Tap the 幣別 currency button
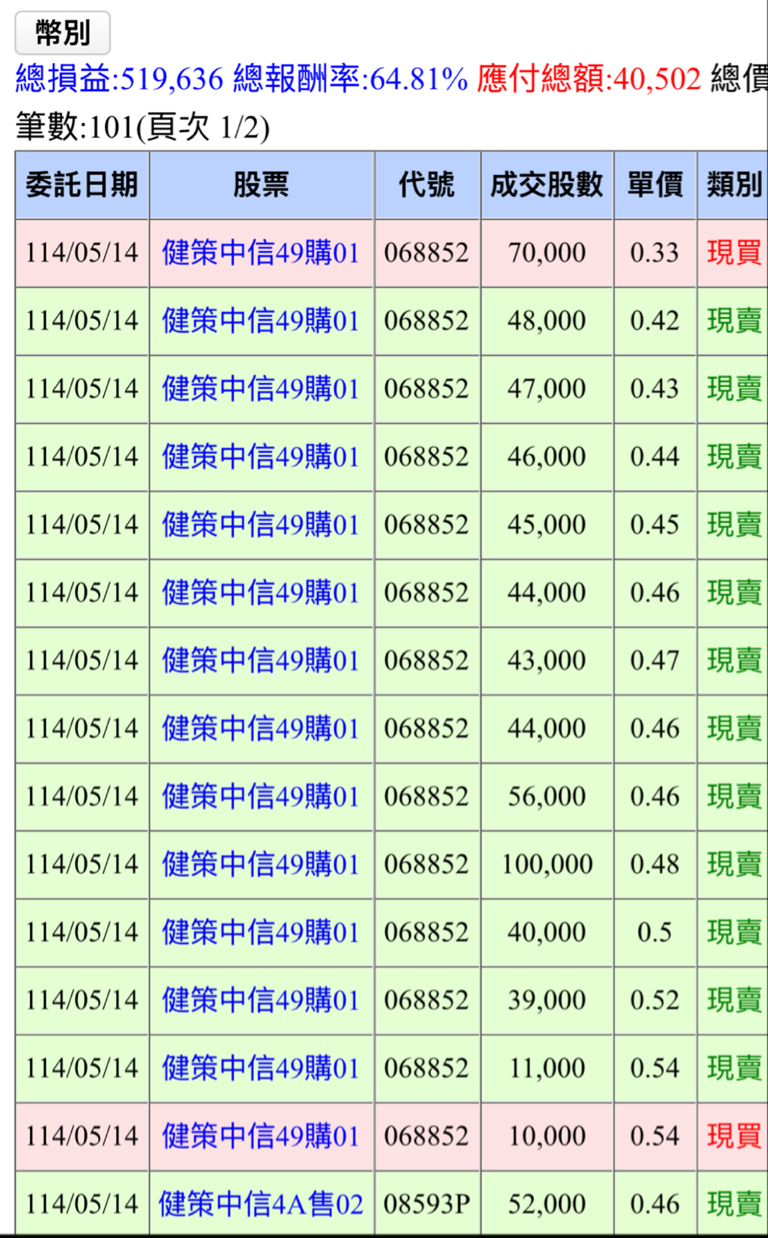 pyautogui.click(x=62, y=34)
